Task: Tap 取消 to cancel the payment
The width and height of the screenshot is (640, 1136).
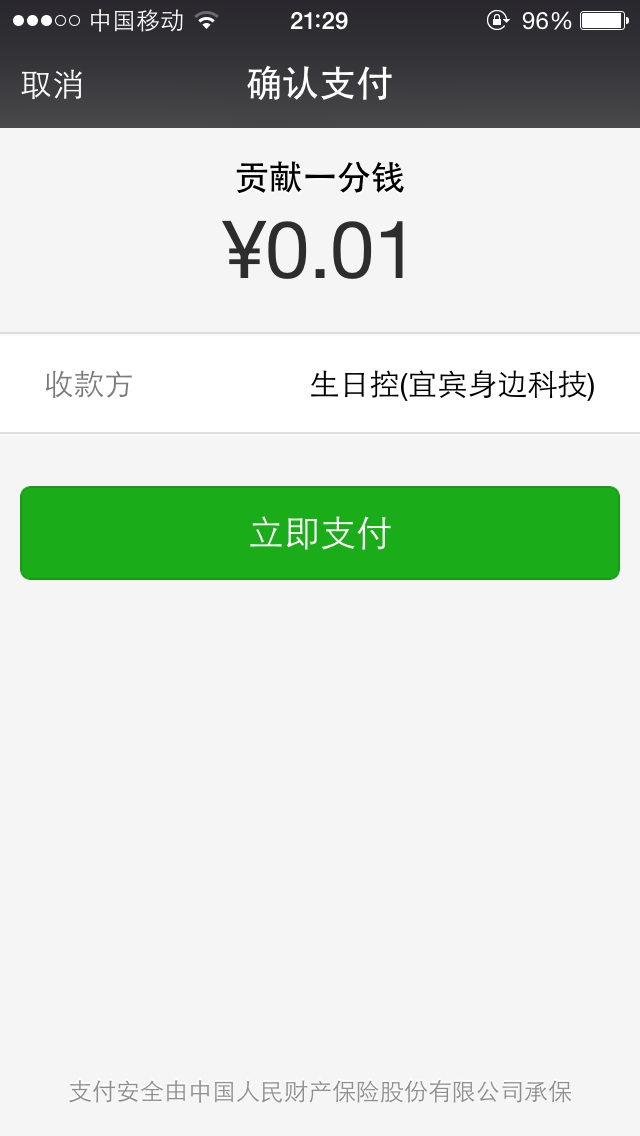Action: tap(52, 85)
